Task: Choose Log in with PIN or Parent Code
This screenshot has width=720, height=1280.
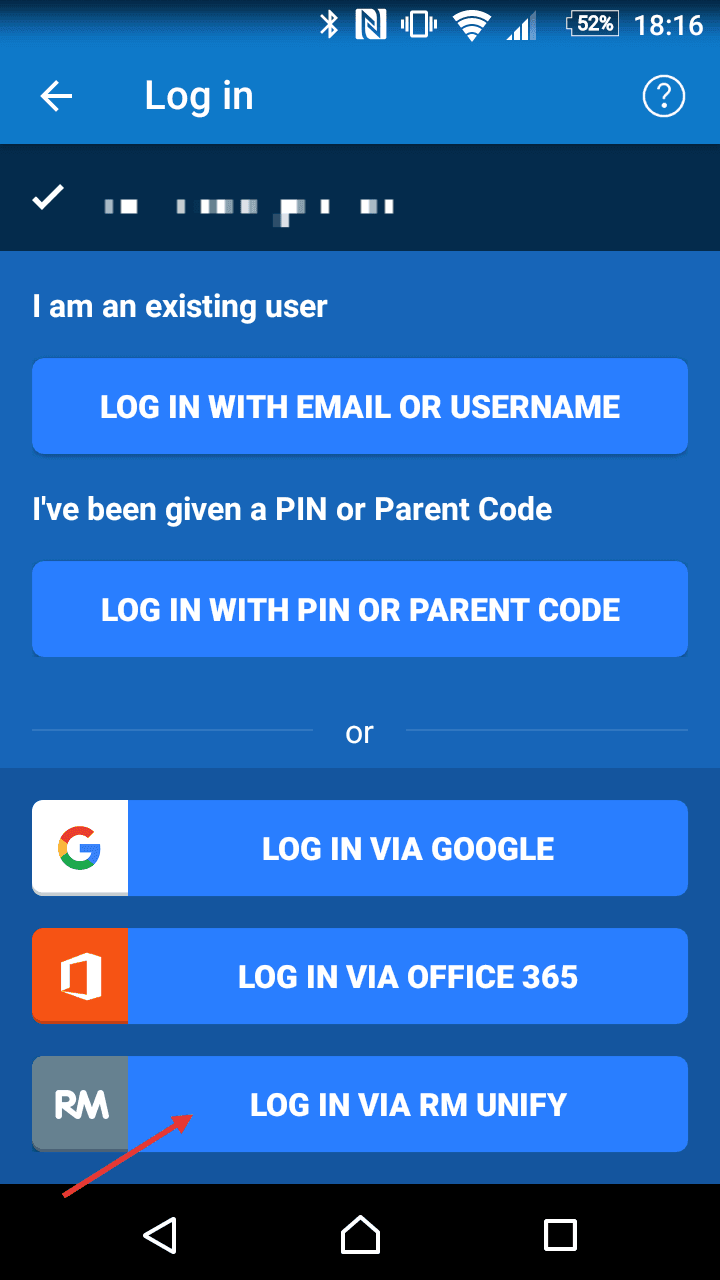Action: pyautogui.click(x=360, y=609)
